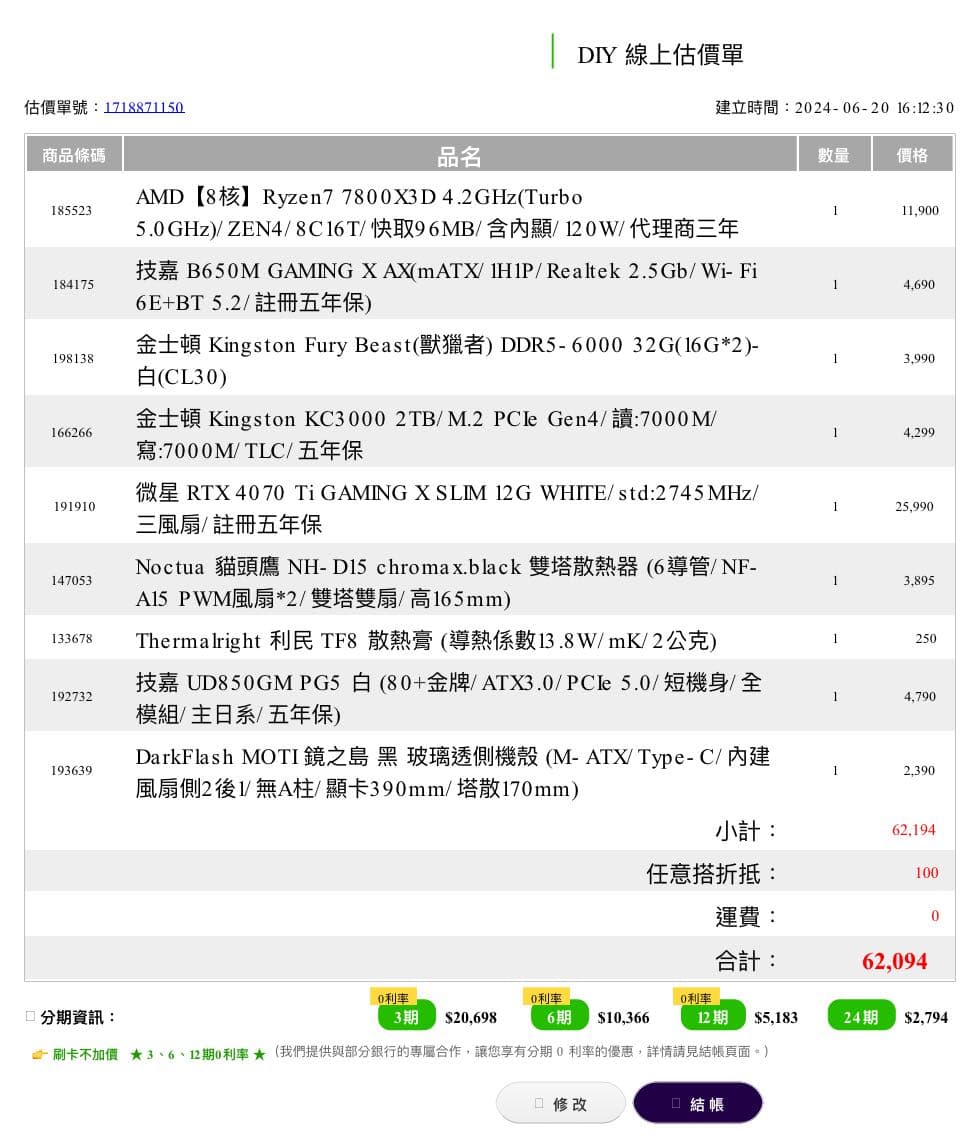980x1148 pixels.
Task: Proceed to checkout with 結帳
Action: pos(698,1103)
